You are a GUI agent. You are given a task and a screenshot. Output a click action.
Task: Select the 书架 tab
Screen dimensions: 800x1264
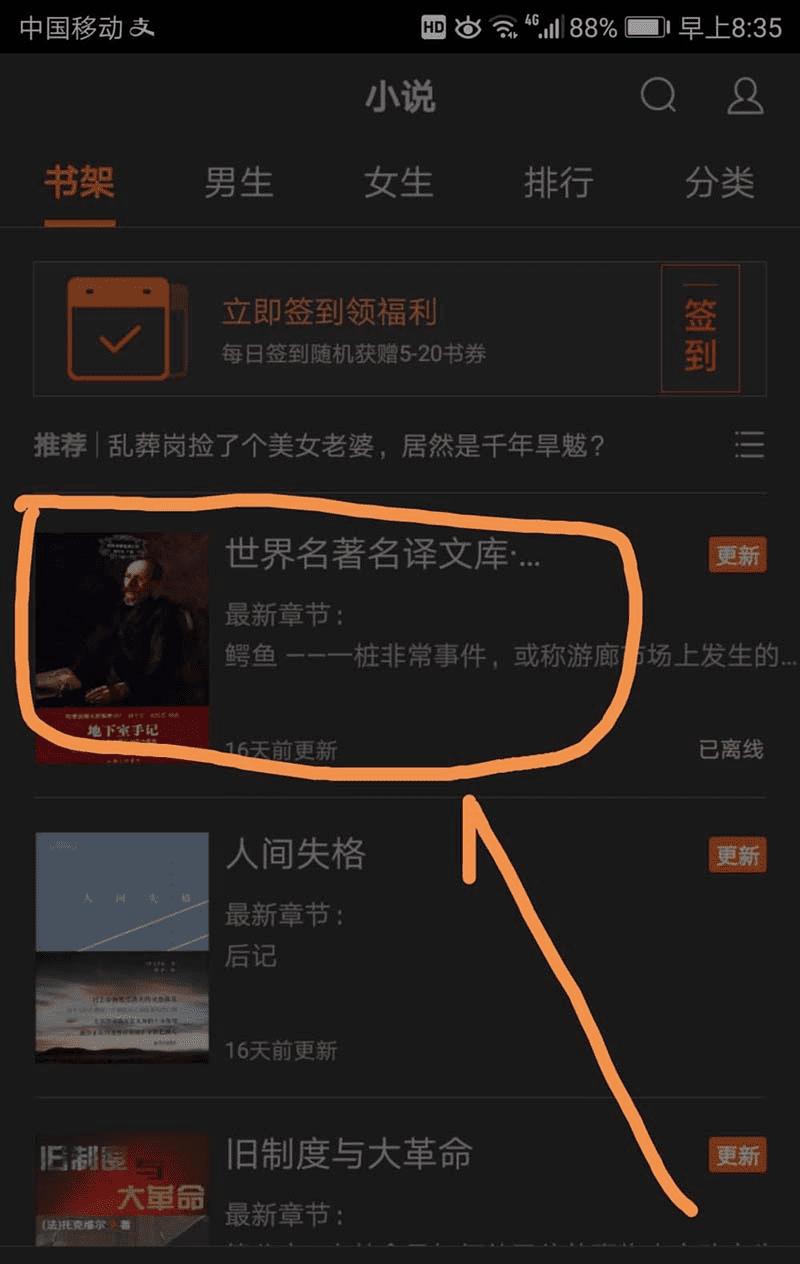point(79,183)
